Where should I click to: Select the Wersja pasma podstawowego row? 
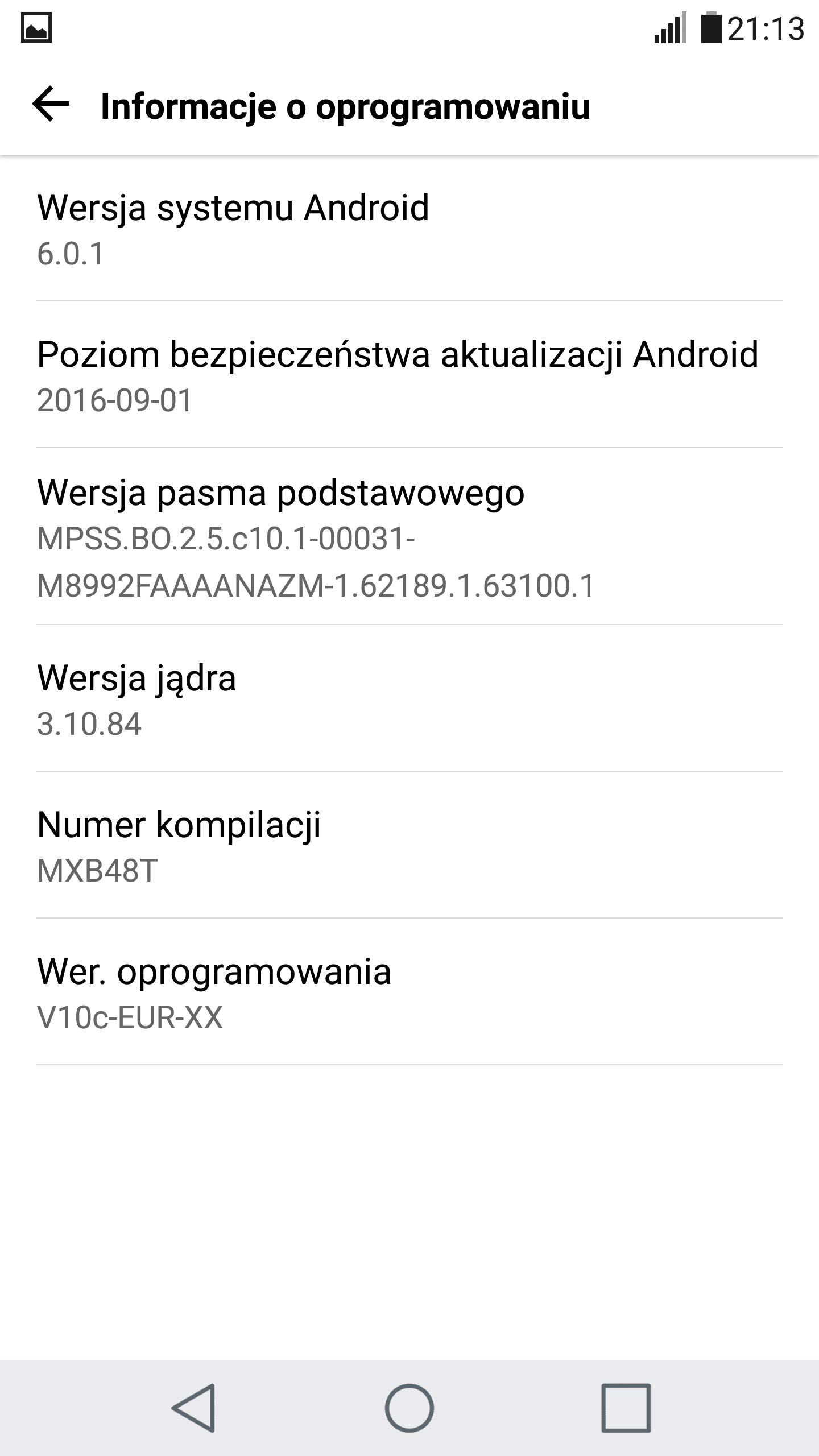coord(409,536)
